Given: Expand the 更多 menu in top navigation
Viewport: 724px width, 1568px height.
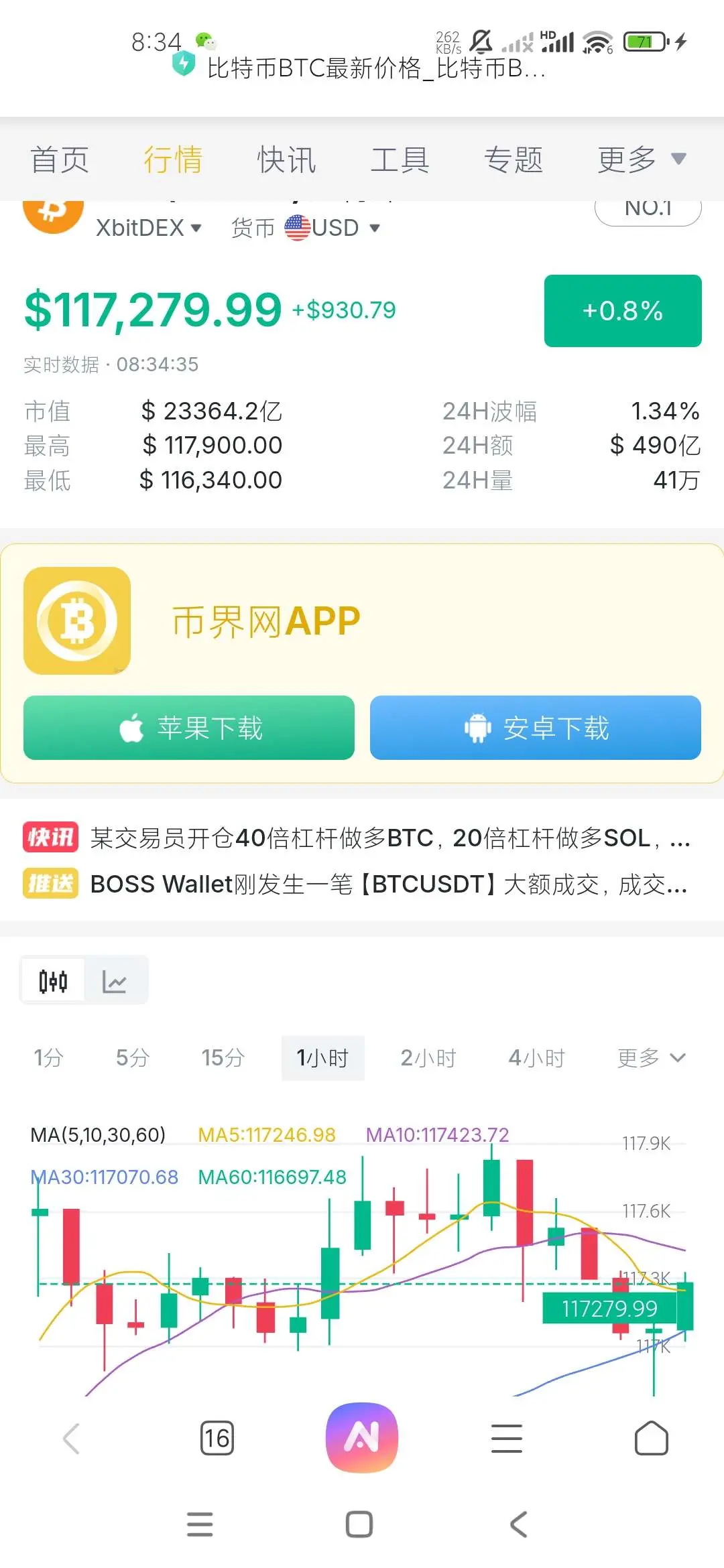Looking at the screenshot, I should pos(641,159).
